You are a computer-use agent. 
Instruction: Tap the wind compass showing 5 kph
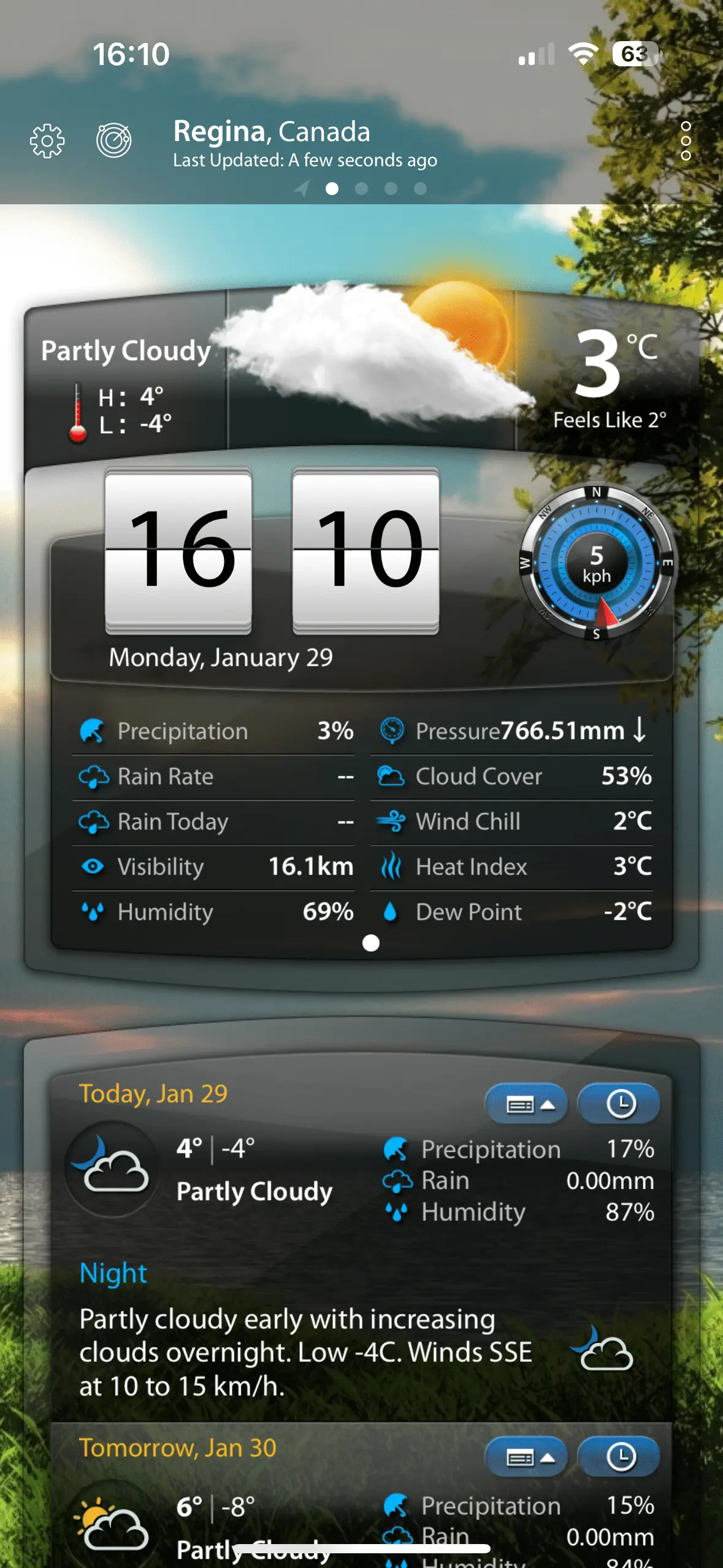click(x=597, y=564)
